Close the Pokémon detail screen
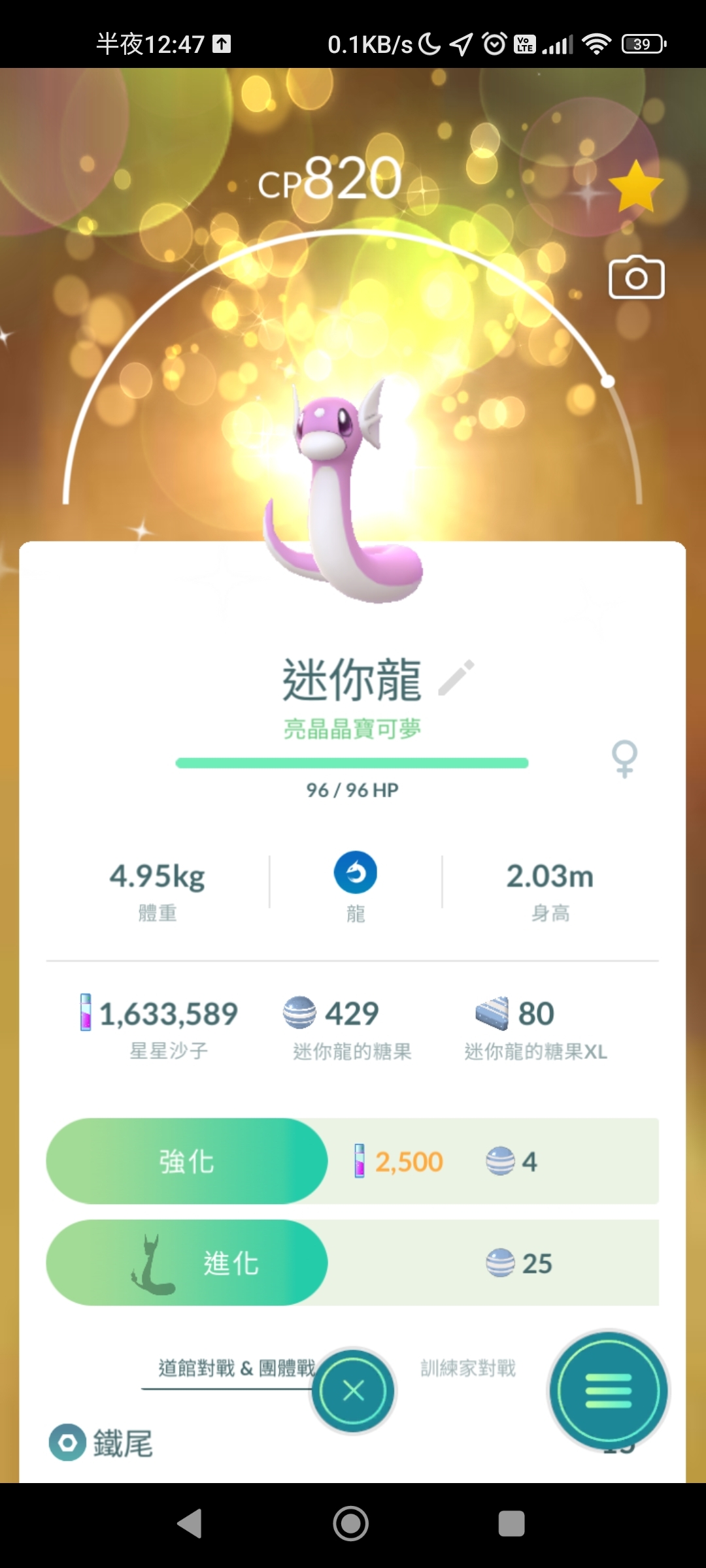Image resolution: width=706 pixels, height=1568 pixels. [353, 1390]
